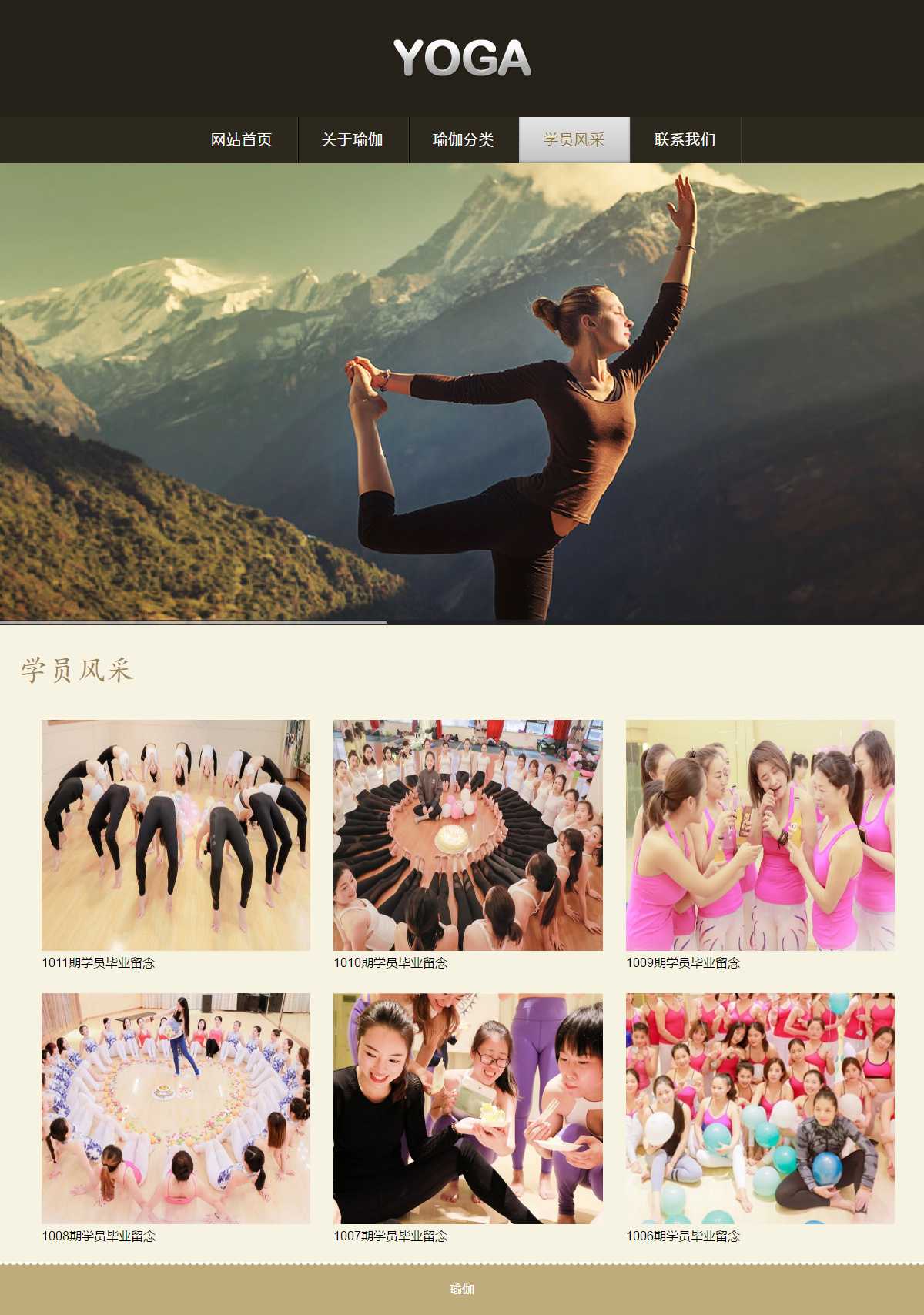
Task: Open the 网站首页 nav item
Action: tap(242, 140)
